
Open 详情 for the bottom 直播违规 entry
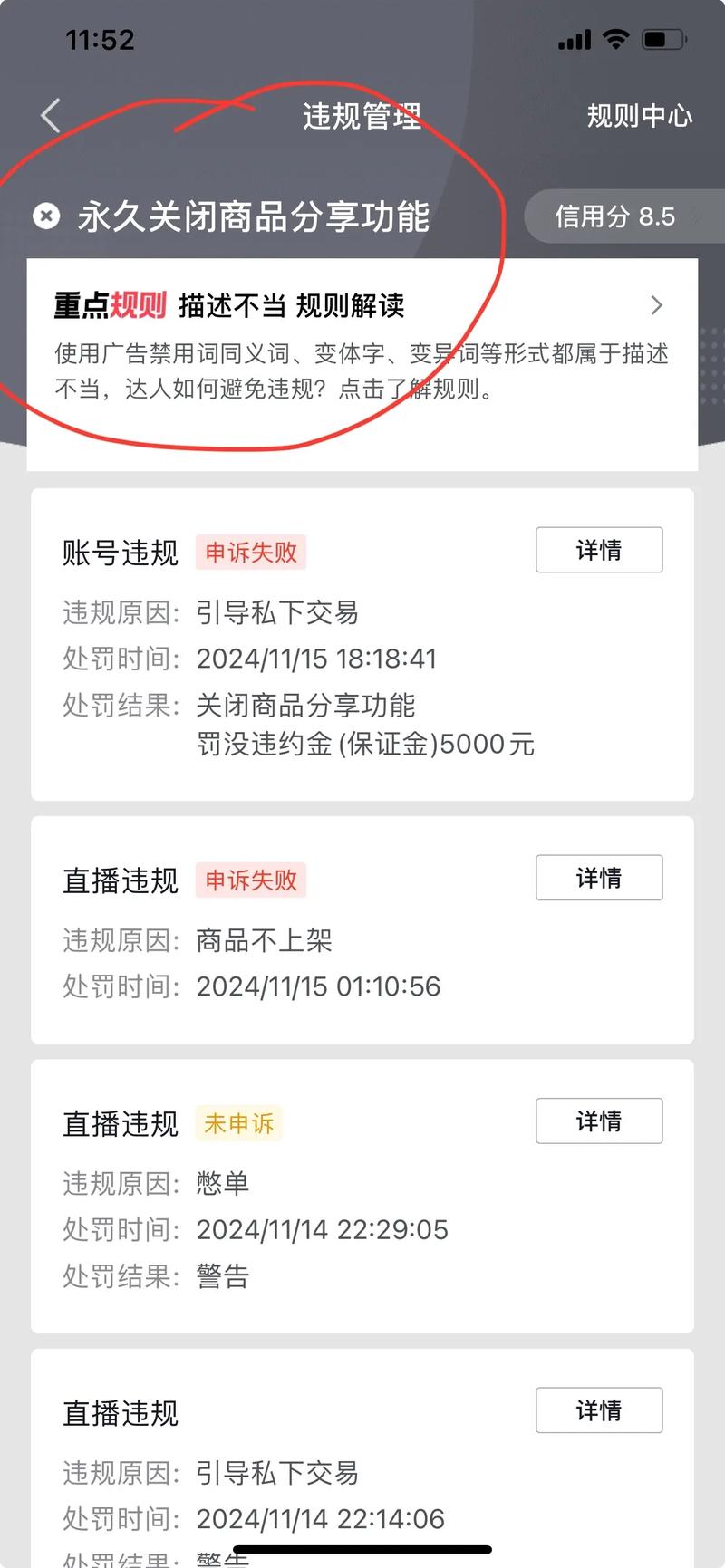(x=599, y=1409)
